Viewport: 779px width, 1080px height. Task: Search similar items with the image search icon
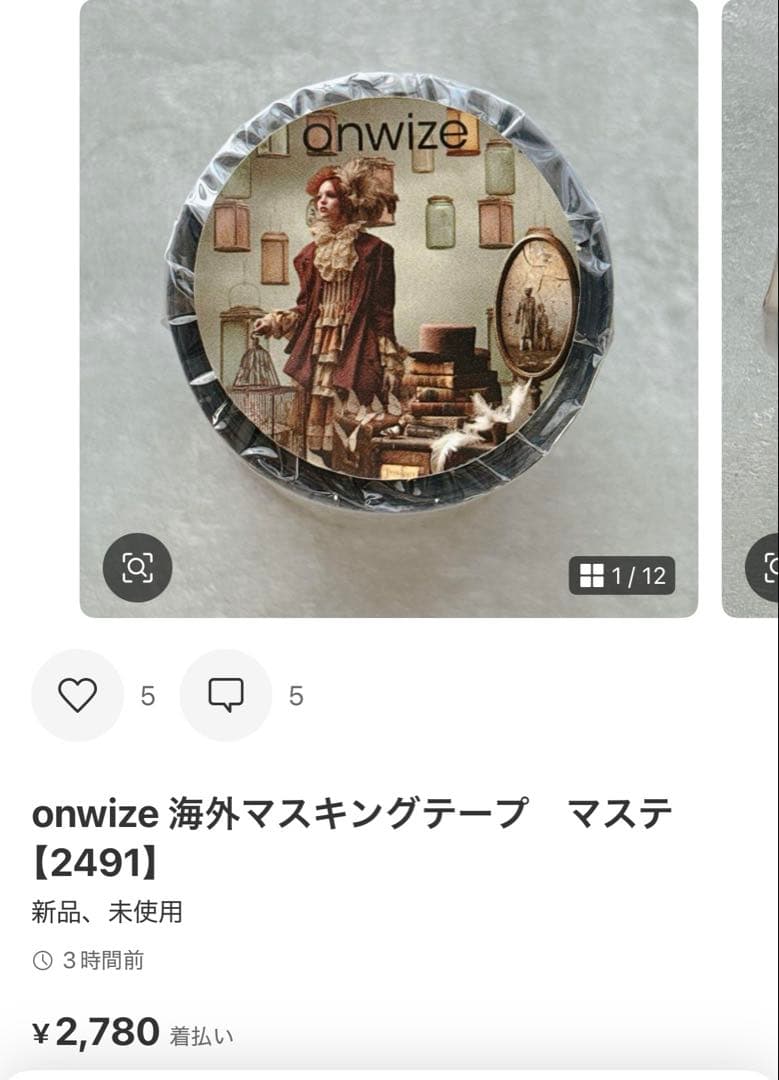pyautogui.click(x=138, y=568)
